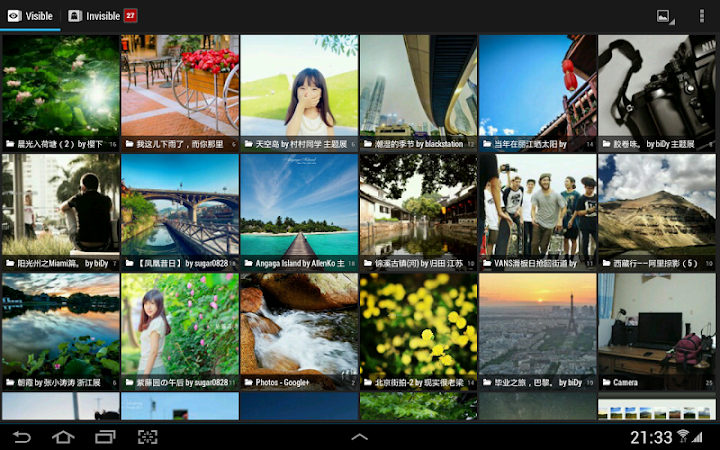Open recent apps from navigation bar

105,437
